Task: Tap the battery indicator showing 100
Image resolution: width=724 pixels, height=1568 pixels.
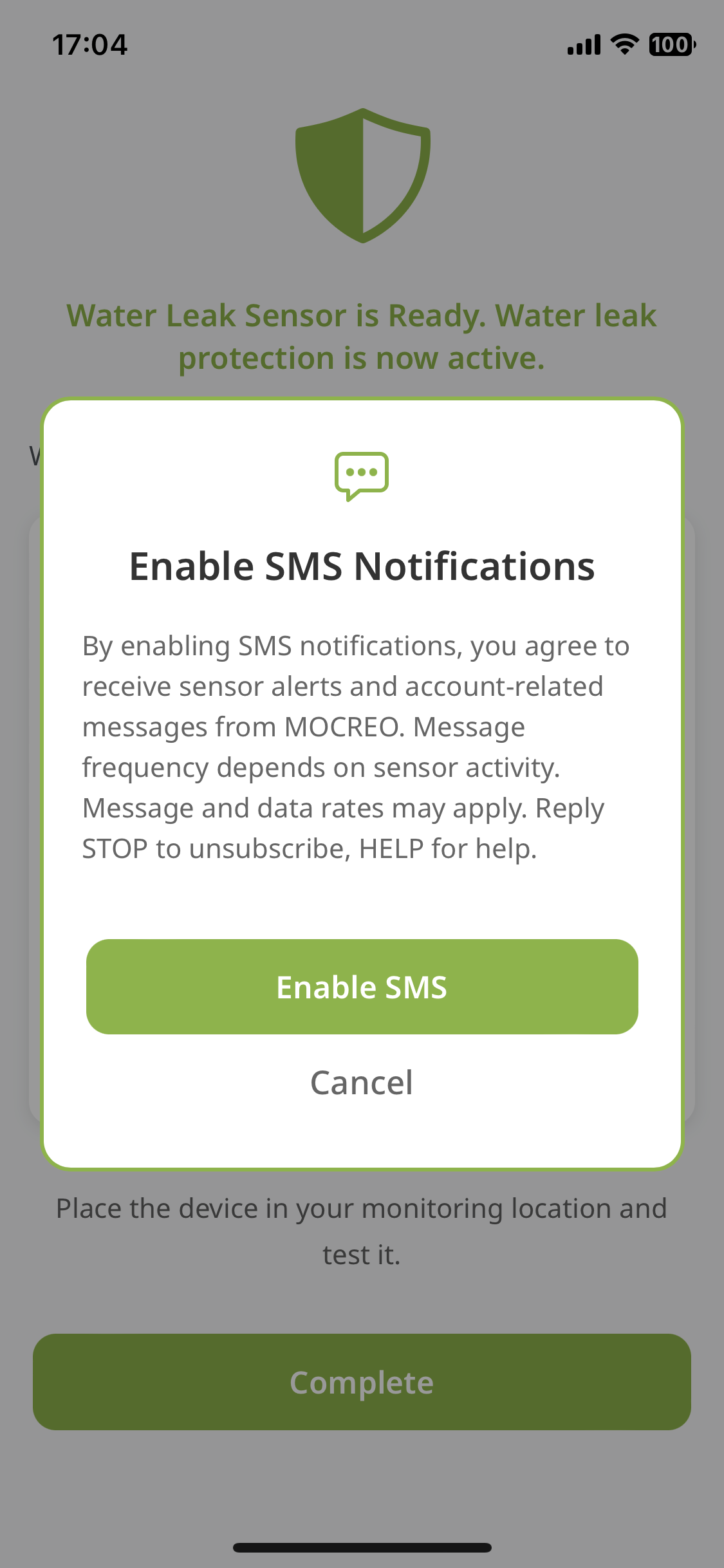Action: (669, 45)
